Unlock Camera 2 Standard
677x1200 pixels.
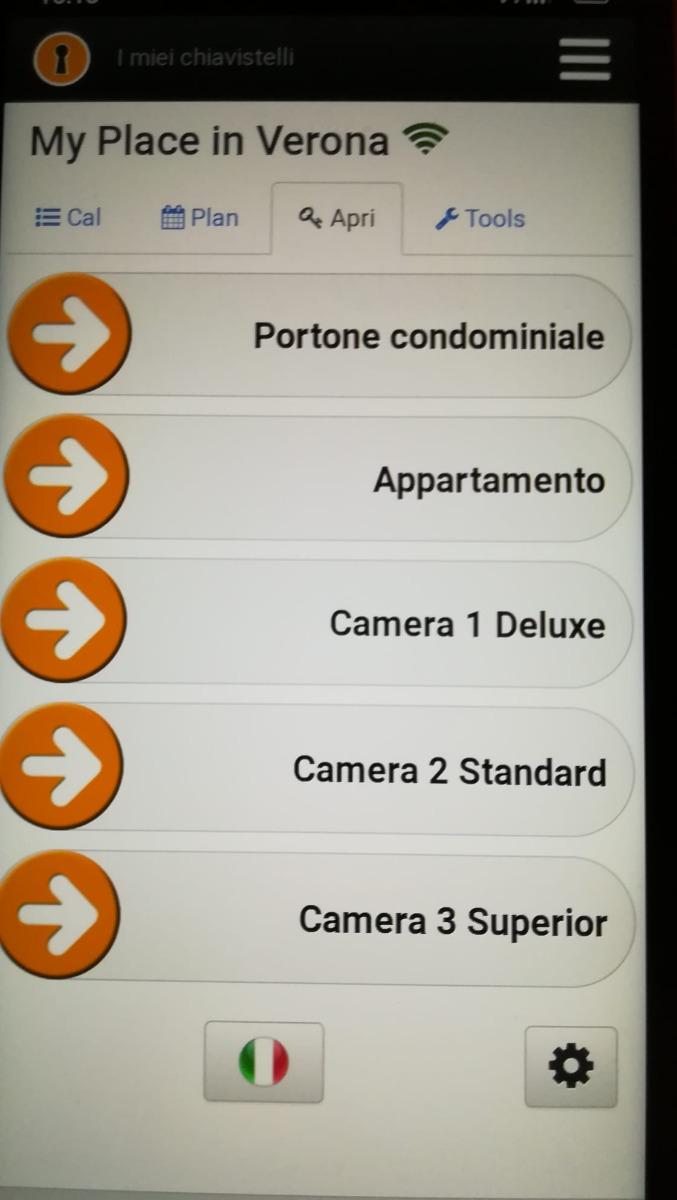(x=64, y=768)
